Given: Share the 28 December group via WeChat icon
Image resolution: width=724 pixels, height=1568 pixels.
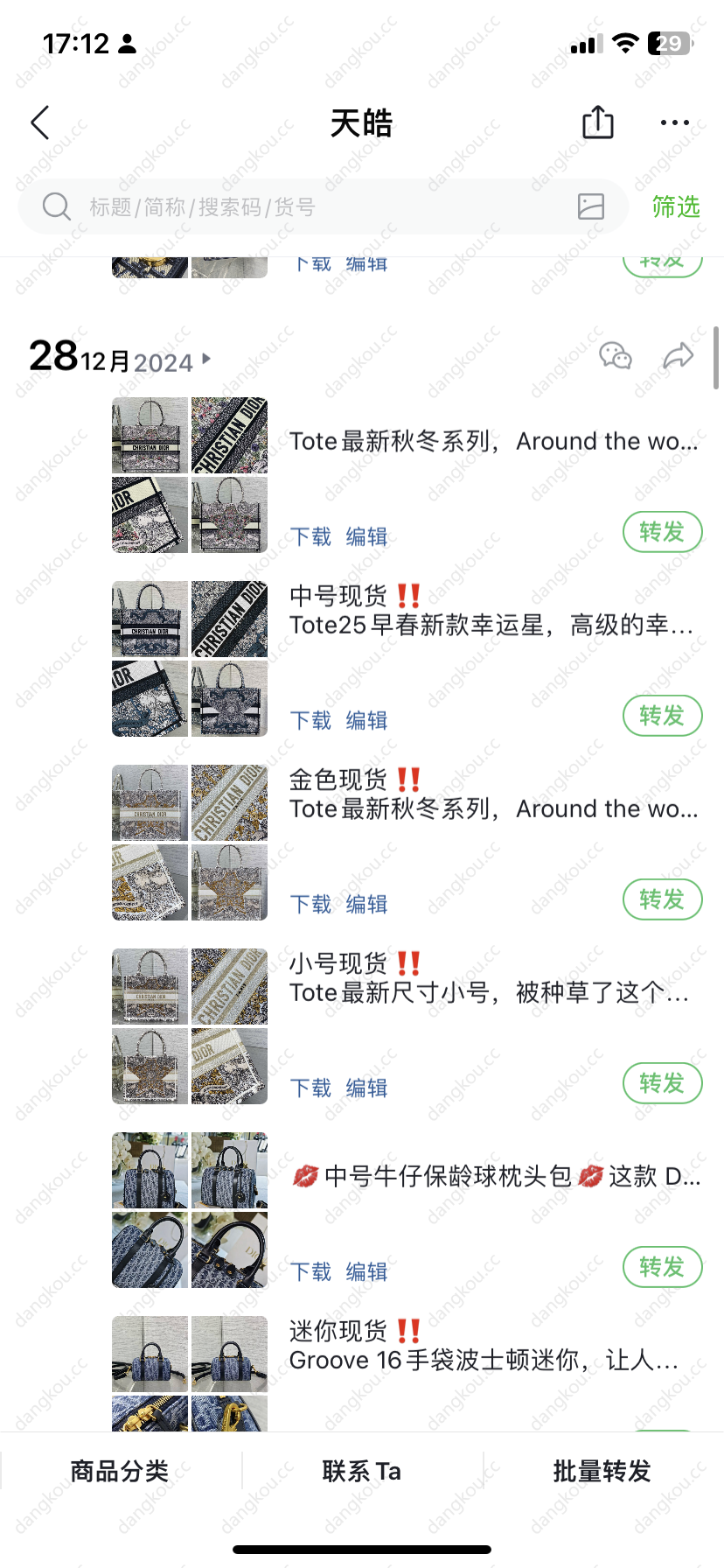Looking at the screenshot, I should coord(616,356).
